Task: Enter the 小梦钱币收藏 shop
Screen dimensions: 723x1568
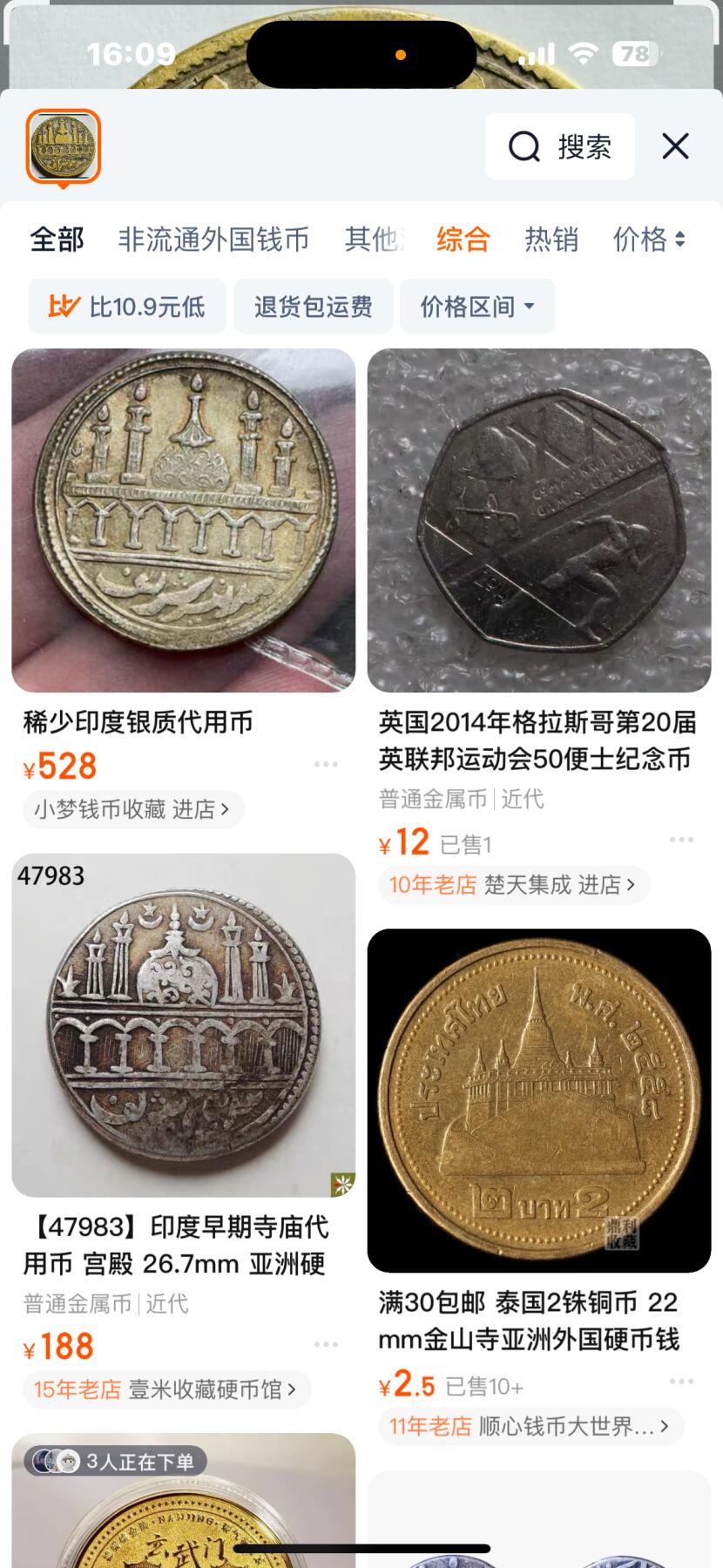Action: tap(132, 809)
